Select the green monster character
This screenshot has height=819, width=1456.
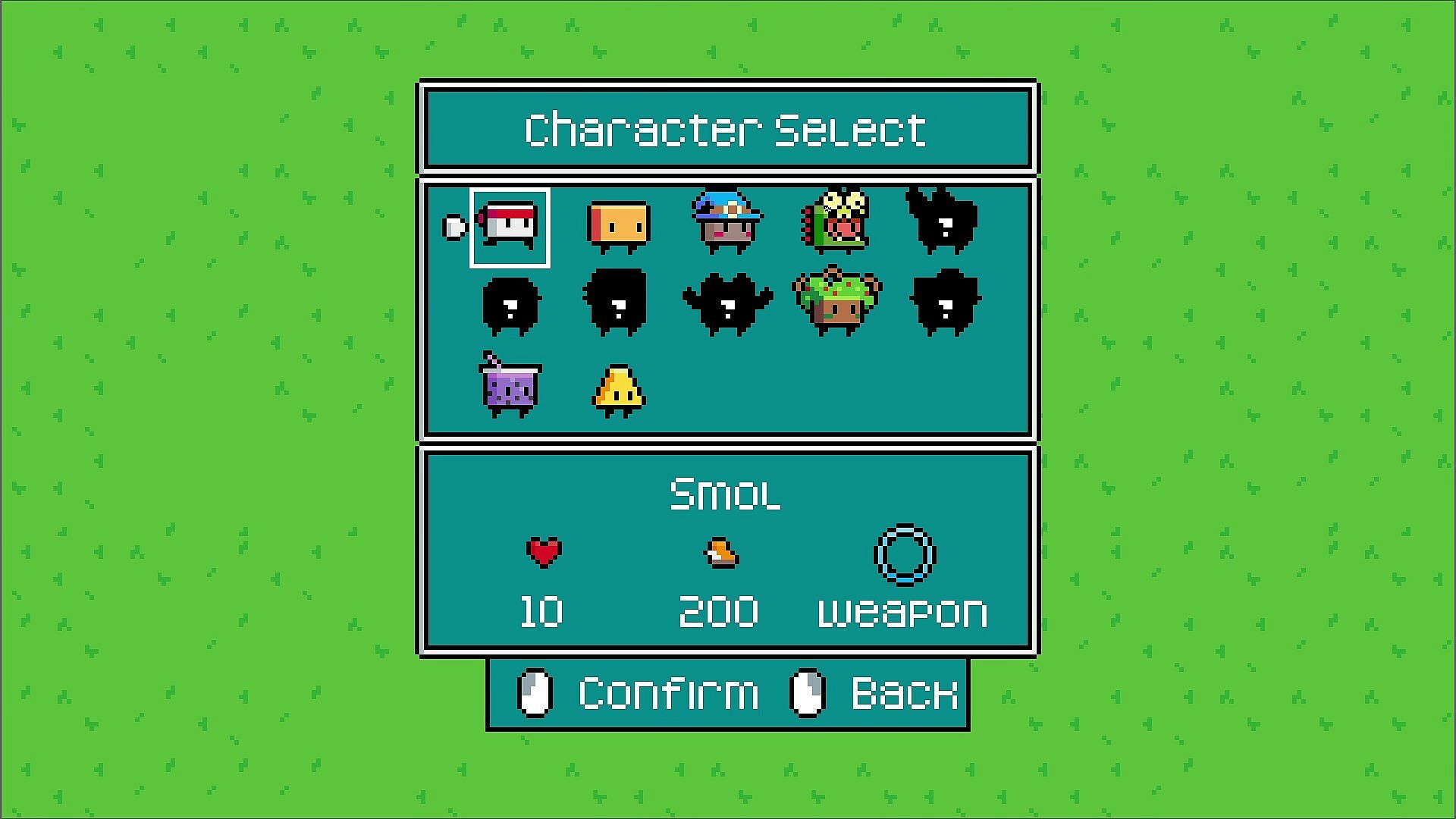tap(836, 221)
